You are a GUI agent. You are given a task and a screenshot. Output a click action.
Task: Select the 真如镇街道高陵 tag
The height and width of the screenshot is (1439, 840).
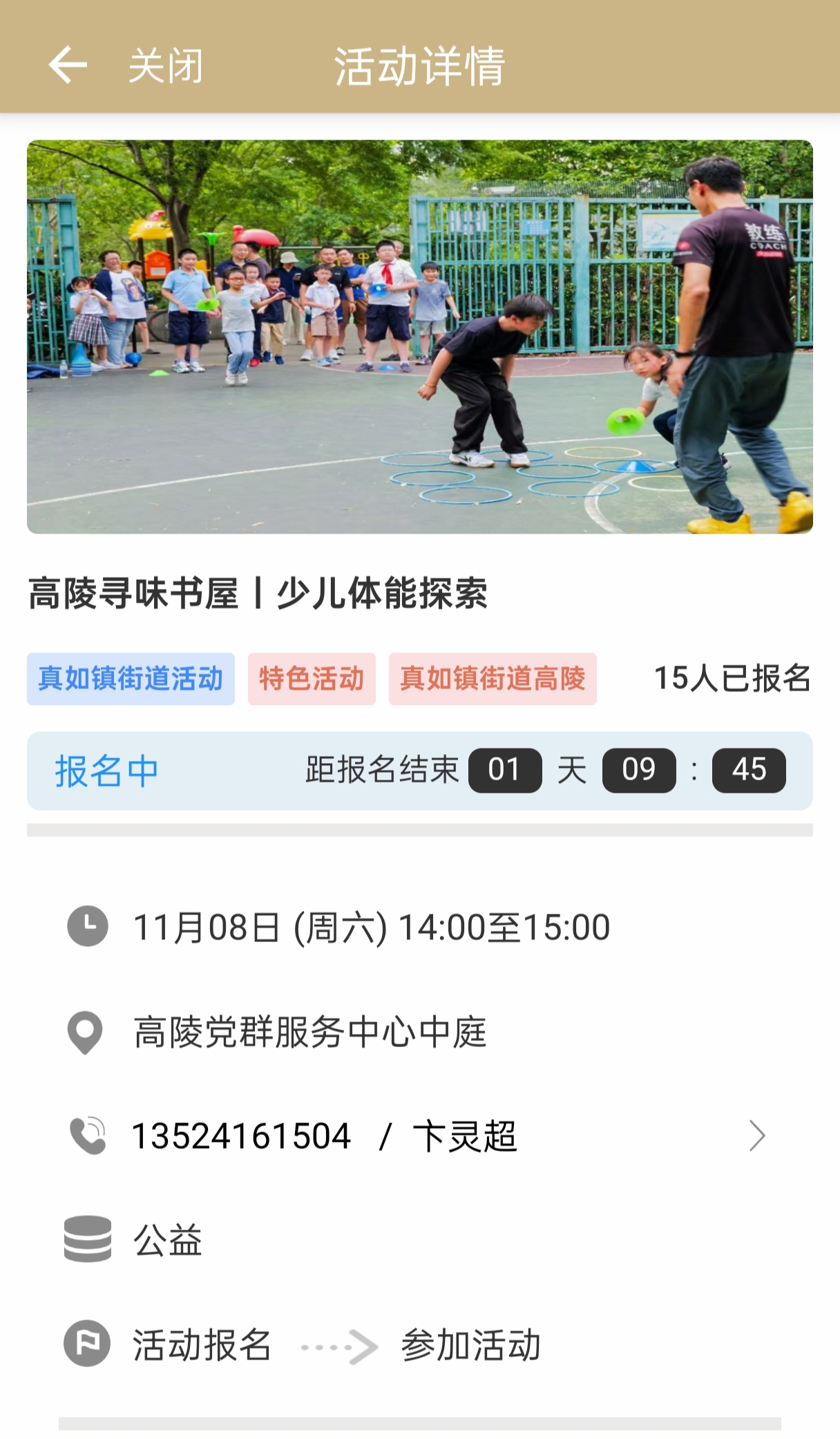[493, 679]
